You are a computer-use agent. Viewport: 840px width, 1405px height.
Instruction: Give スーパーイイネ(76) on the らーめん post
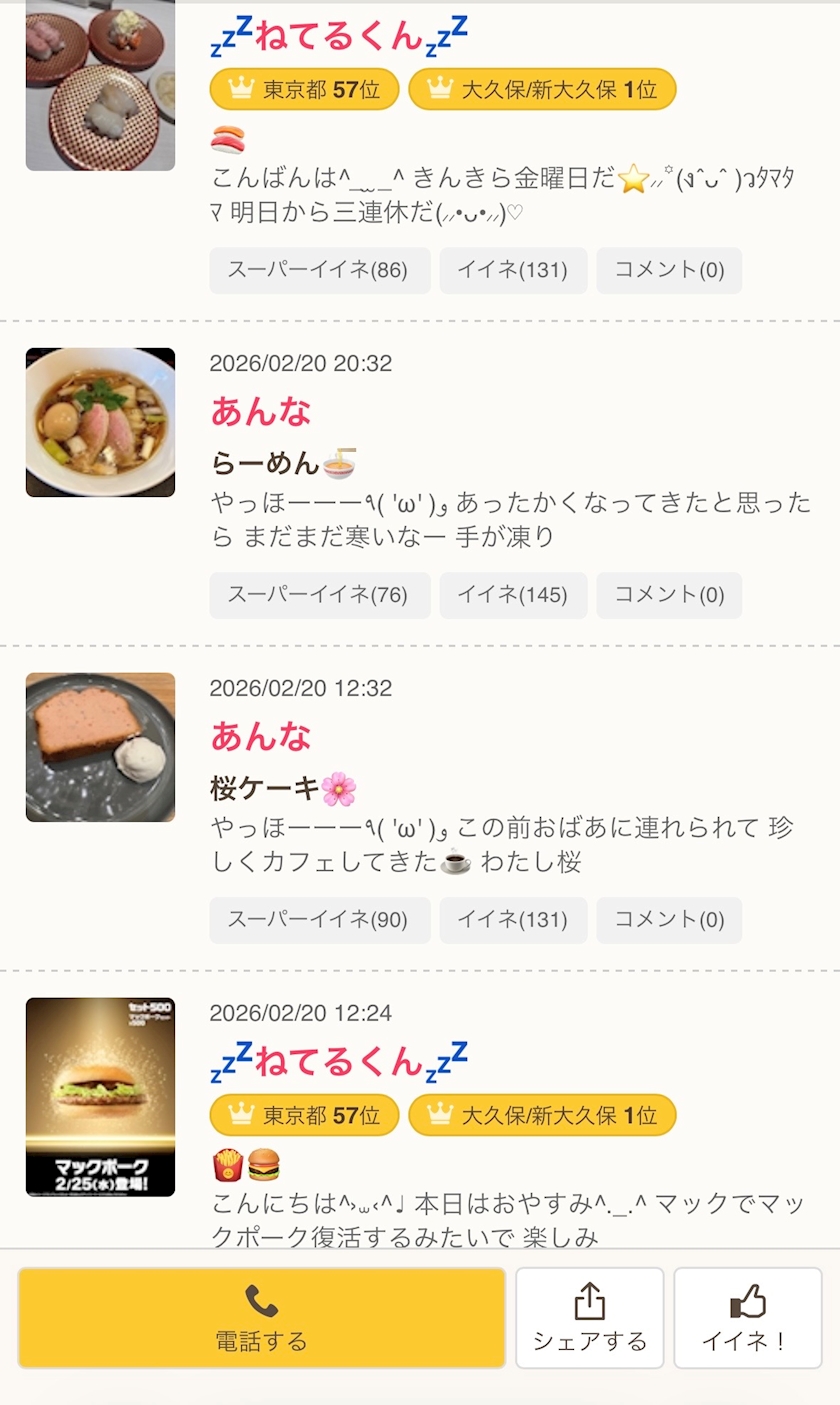click(x=319, y=595)
